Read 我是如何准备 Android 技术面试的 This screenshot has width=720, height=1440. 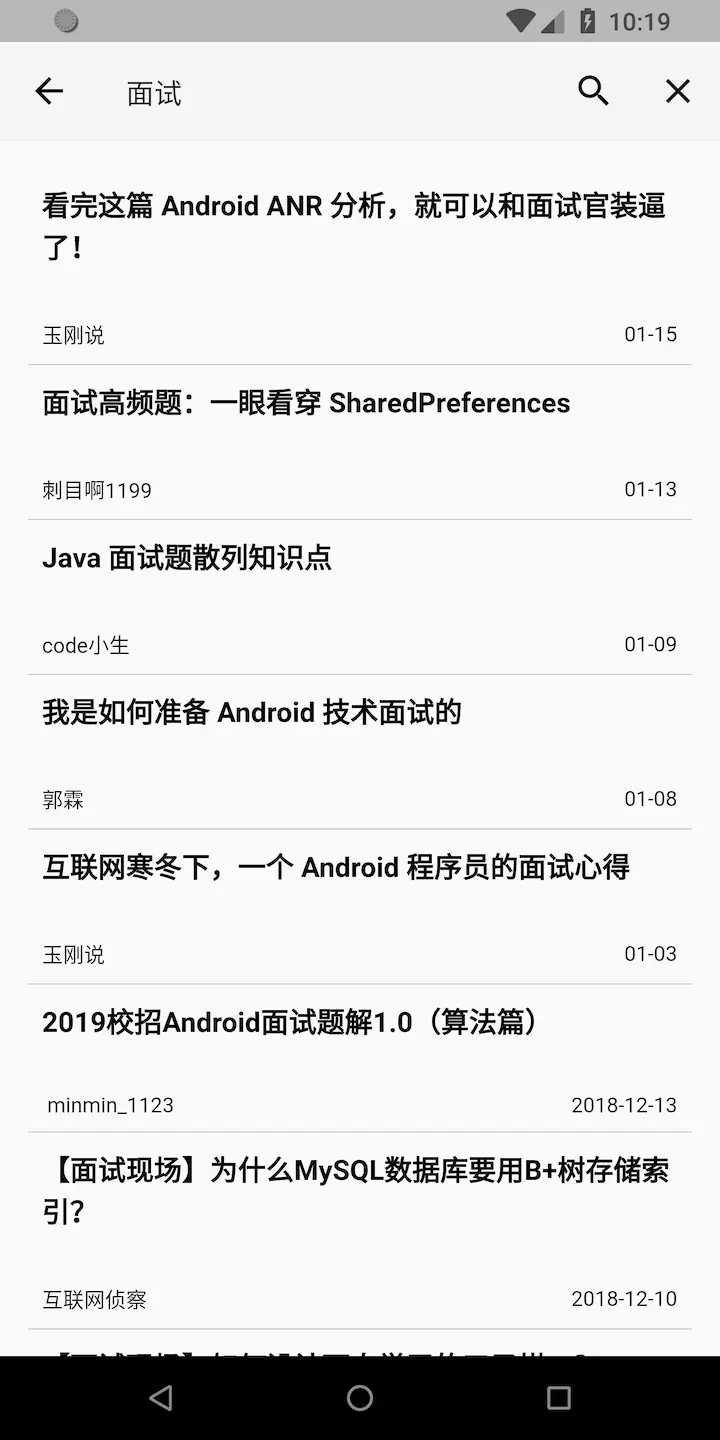coord(252,713)
